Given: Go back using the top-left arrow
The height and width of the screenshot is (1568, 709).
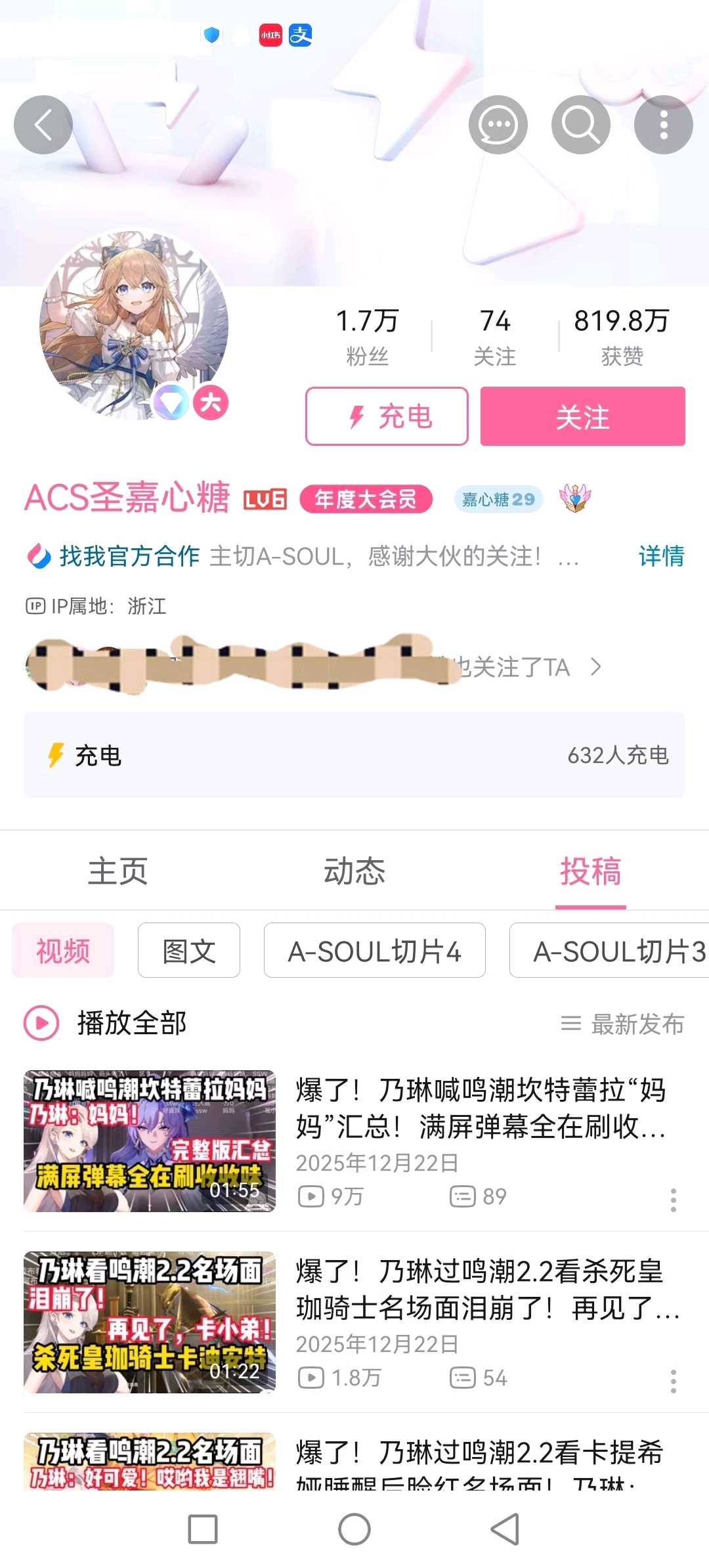Looking at the screenshot, I should [43, 125].
